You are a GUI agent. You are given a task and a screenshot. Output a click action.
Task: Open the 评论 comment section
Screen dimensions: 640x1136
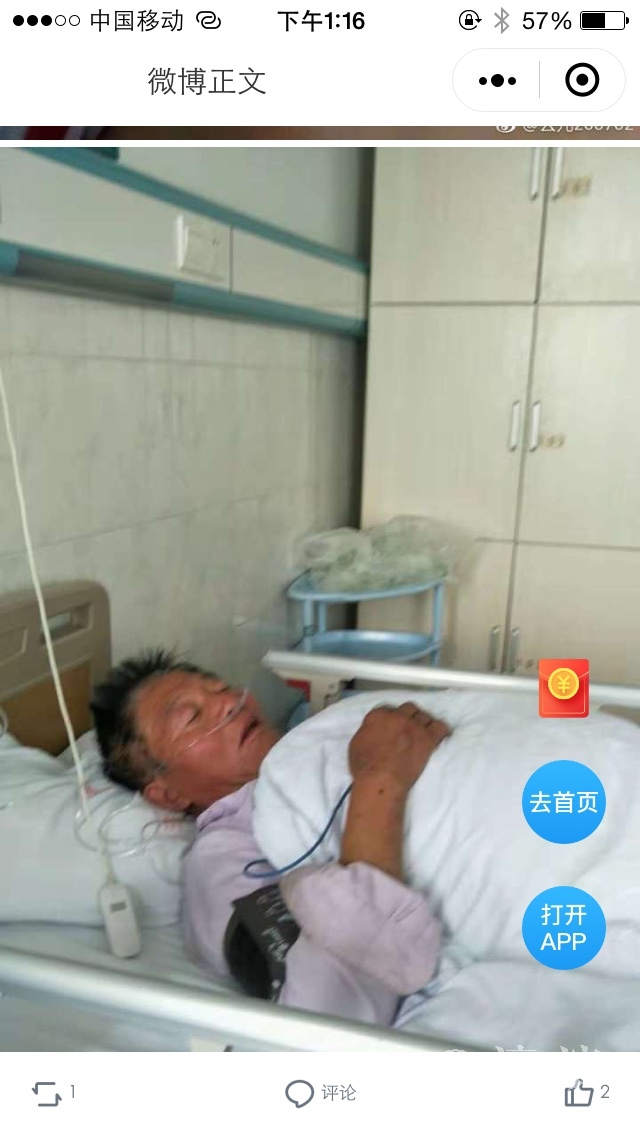(320, 1093)
